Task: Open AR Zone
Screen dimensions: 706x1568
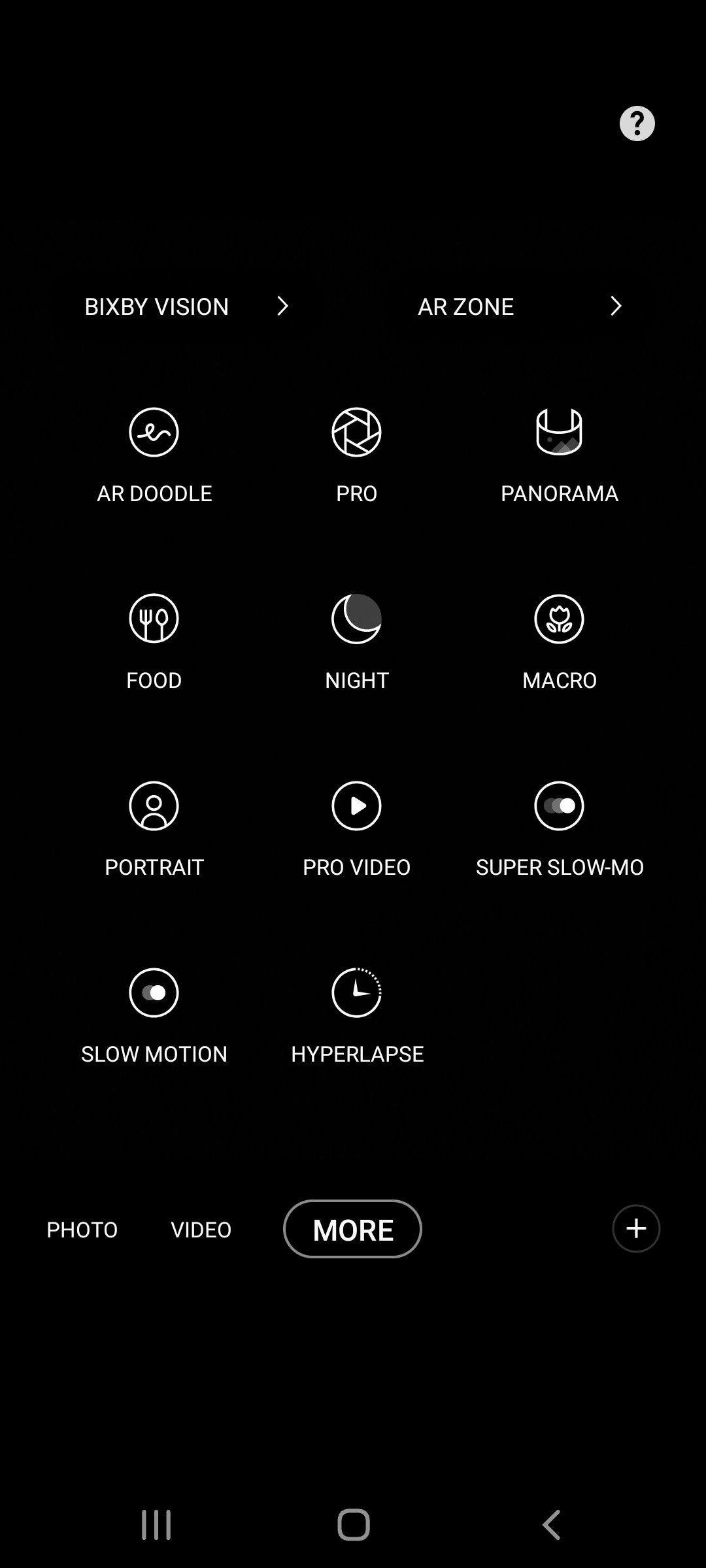Action: [x=520, y=306]
